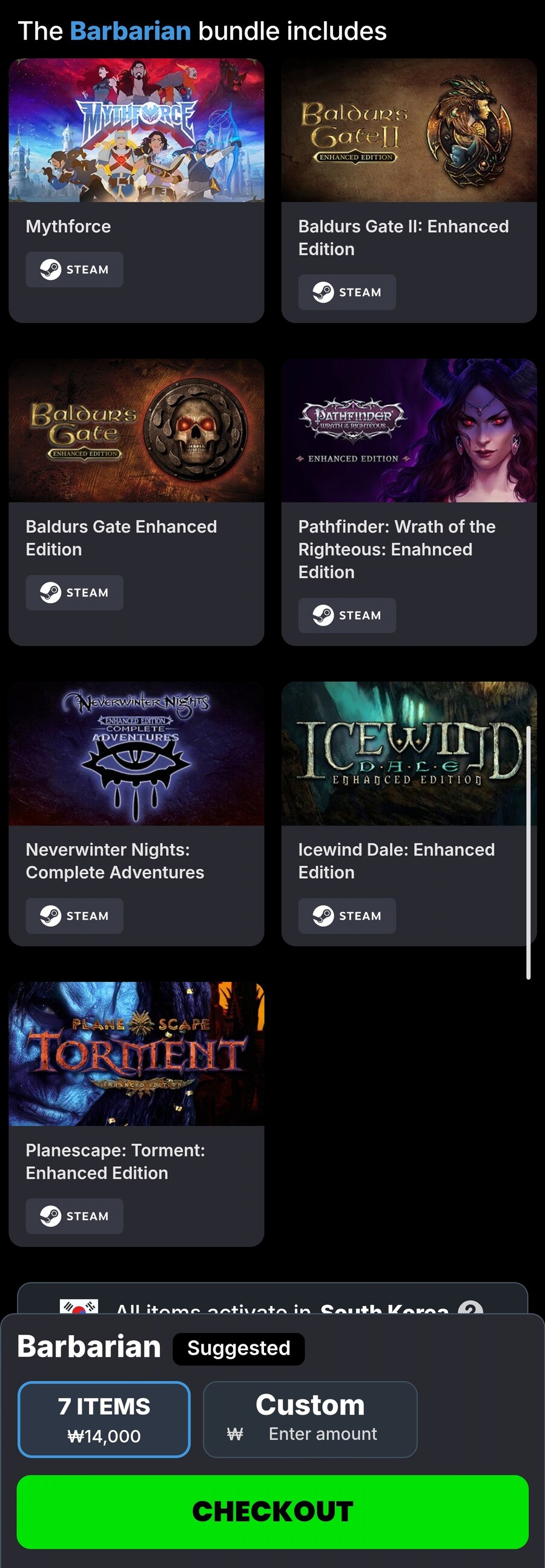This screenshot has height=1568, width=545.
Task: View Icewind Dale: Enhanced Edition card
Action: pyautogui.click(x=409, y=753)
